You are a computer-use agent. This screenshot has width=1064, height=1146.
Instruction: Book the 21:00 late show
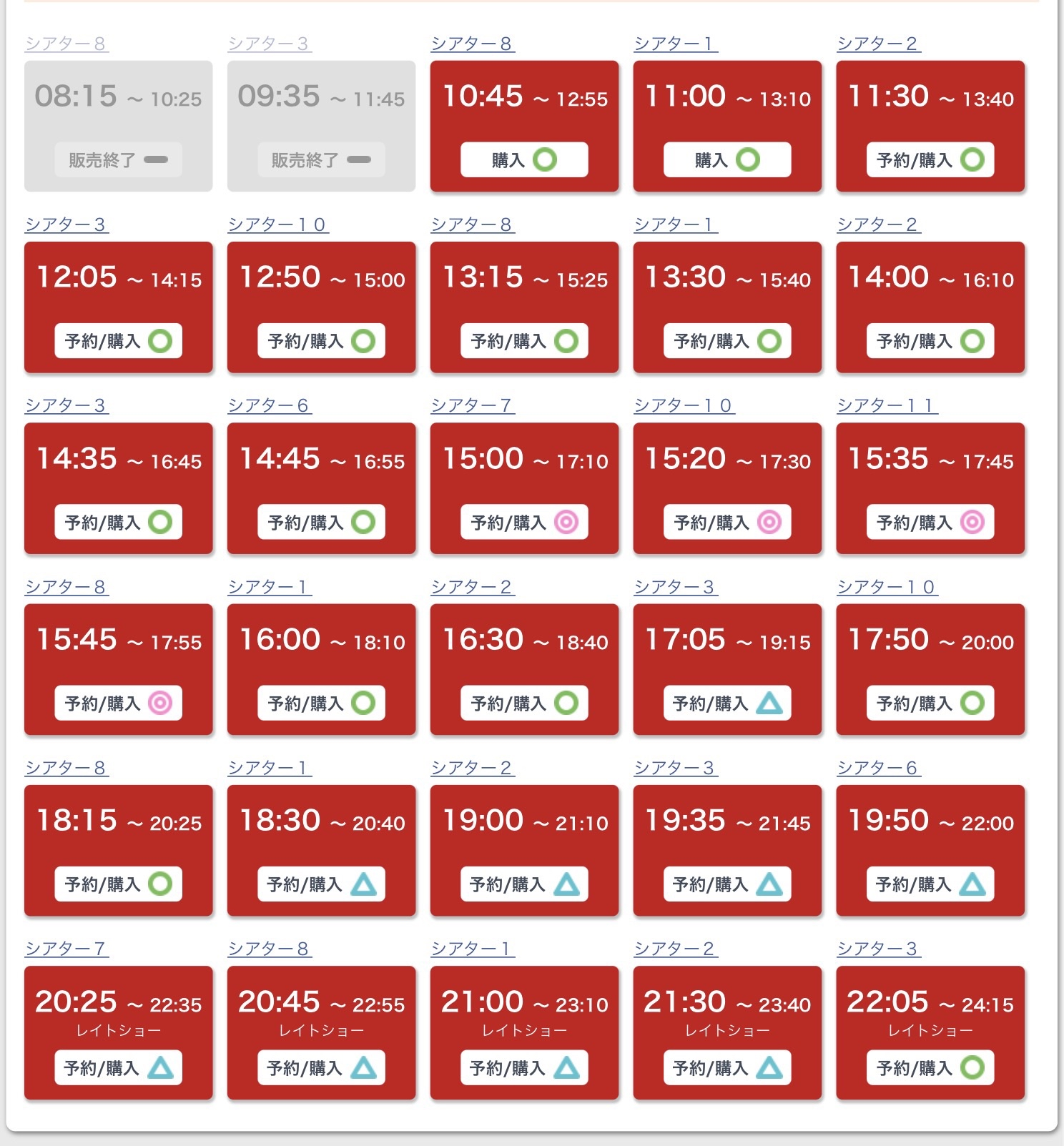[524, 1067]
